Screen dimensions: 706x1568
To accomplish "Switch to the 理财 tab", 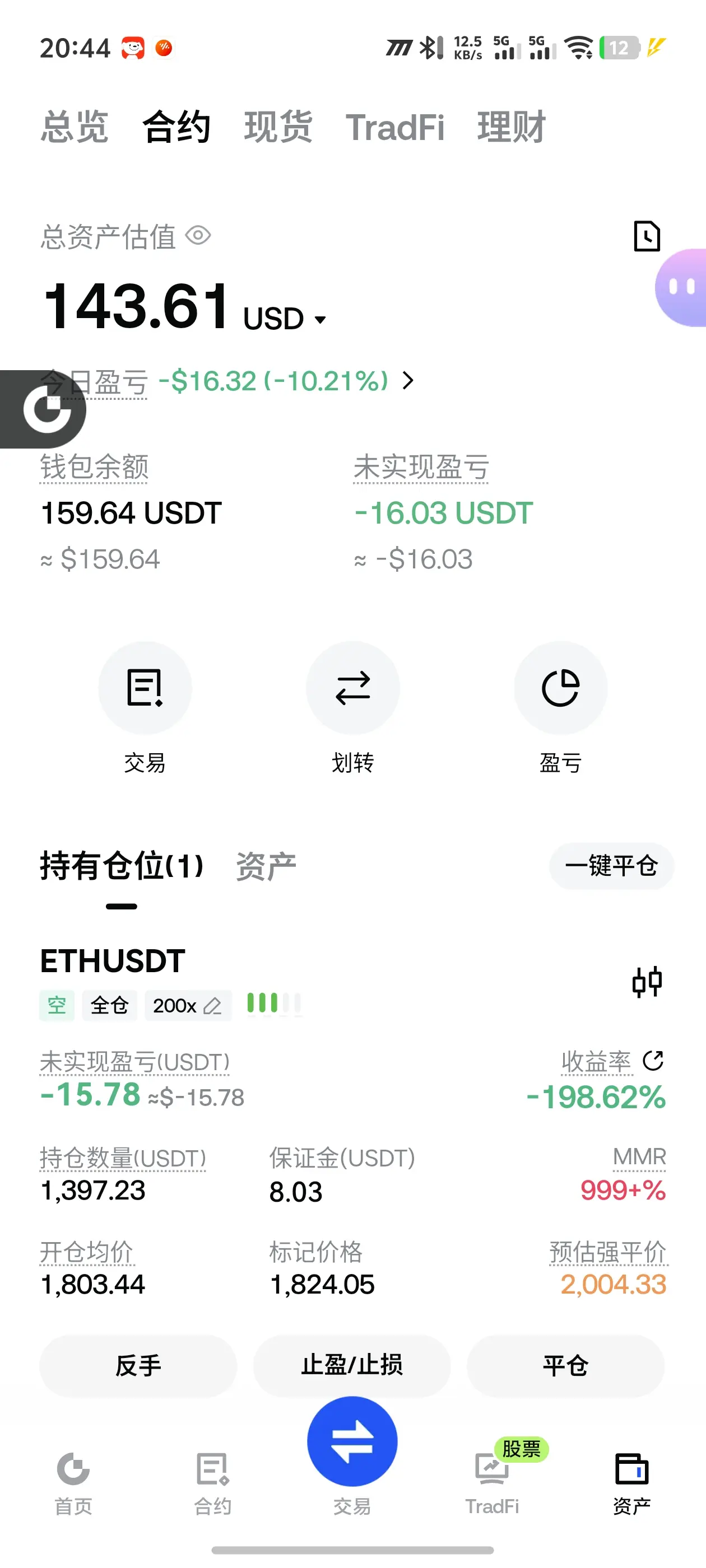I will coord(511,127).
